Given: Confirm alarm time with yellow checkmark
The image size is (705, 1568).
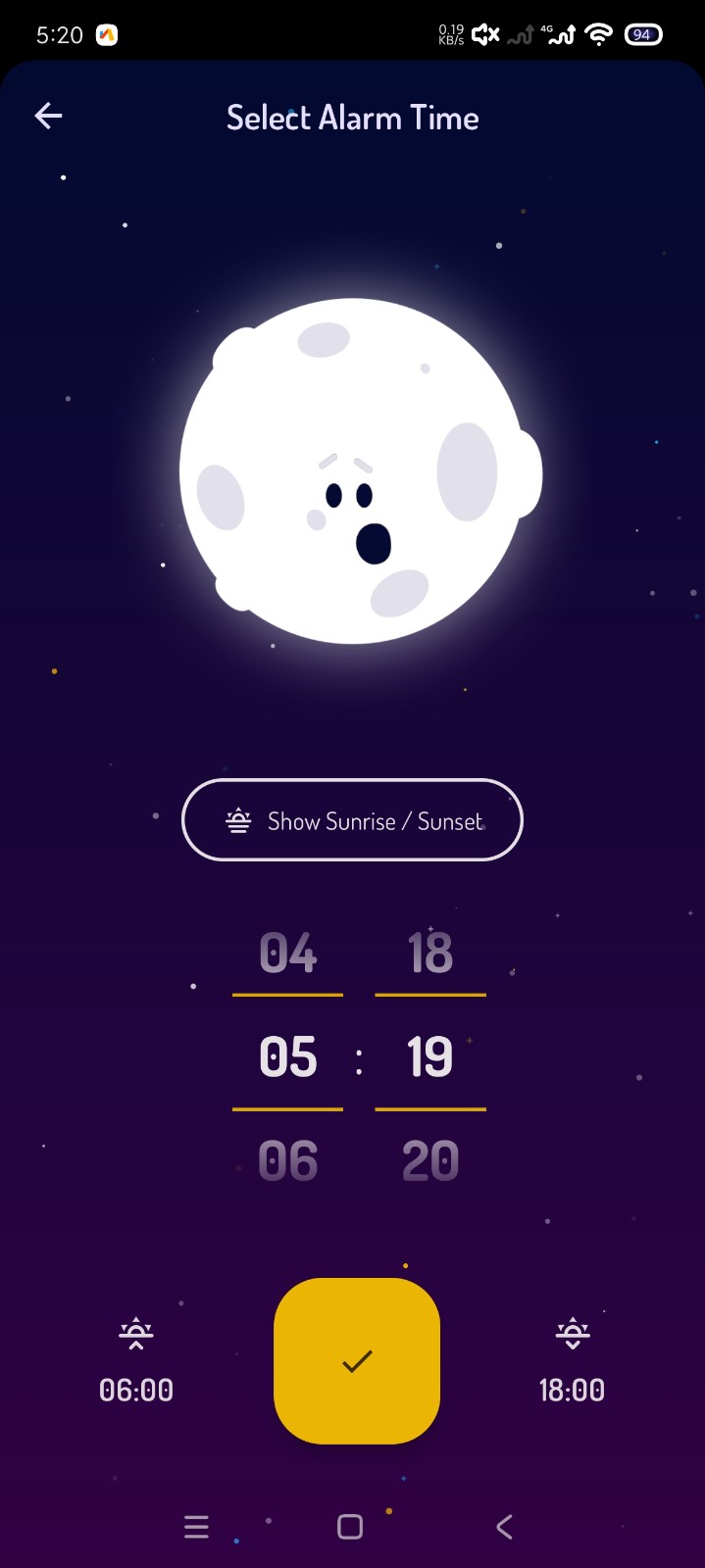Looking at the screenshot, I should point(356,1360).
